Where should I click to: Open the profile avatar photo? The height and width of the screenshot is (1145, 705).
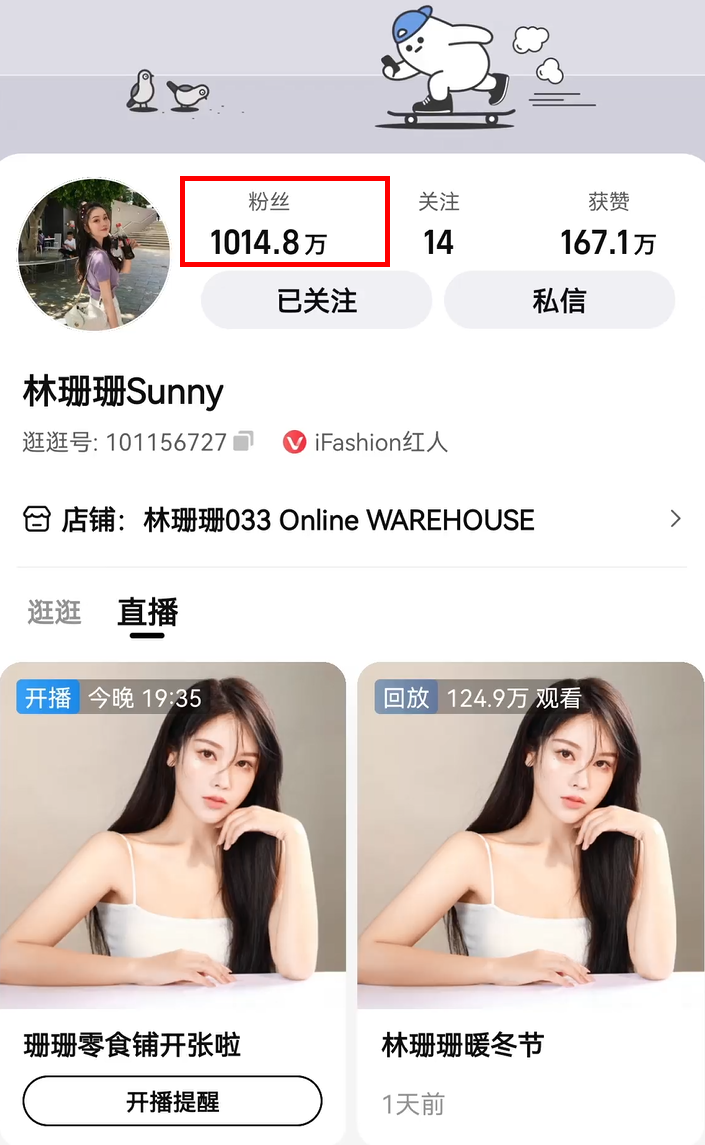pyautogui.click(x=93, y=254)
